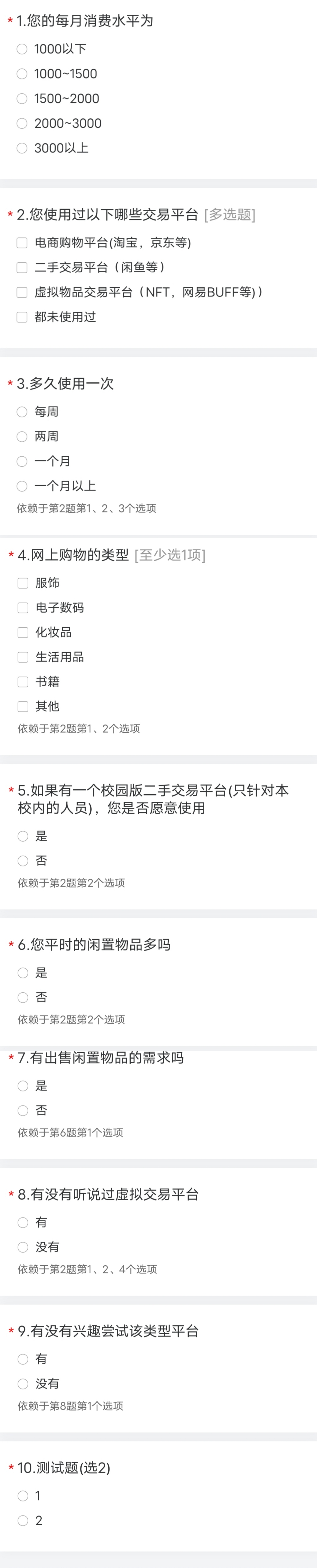
Task: Pick option 2 in 测试题
Action: click(x=23, y=1521)
